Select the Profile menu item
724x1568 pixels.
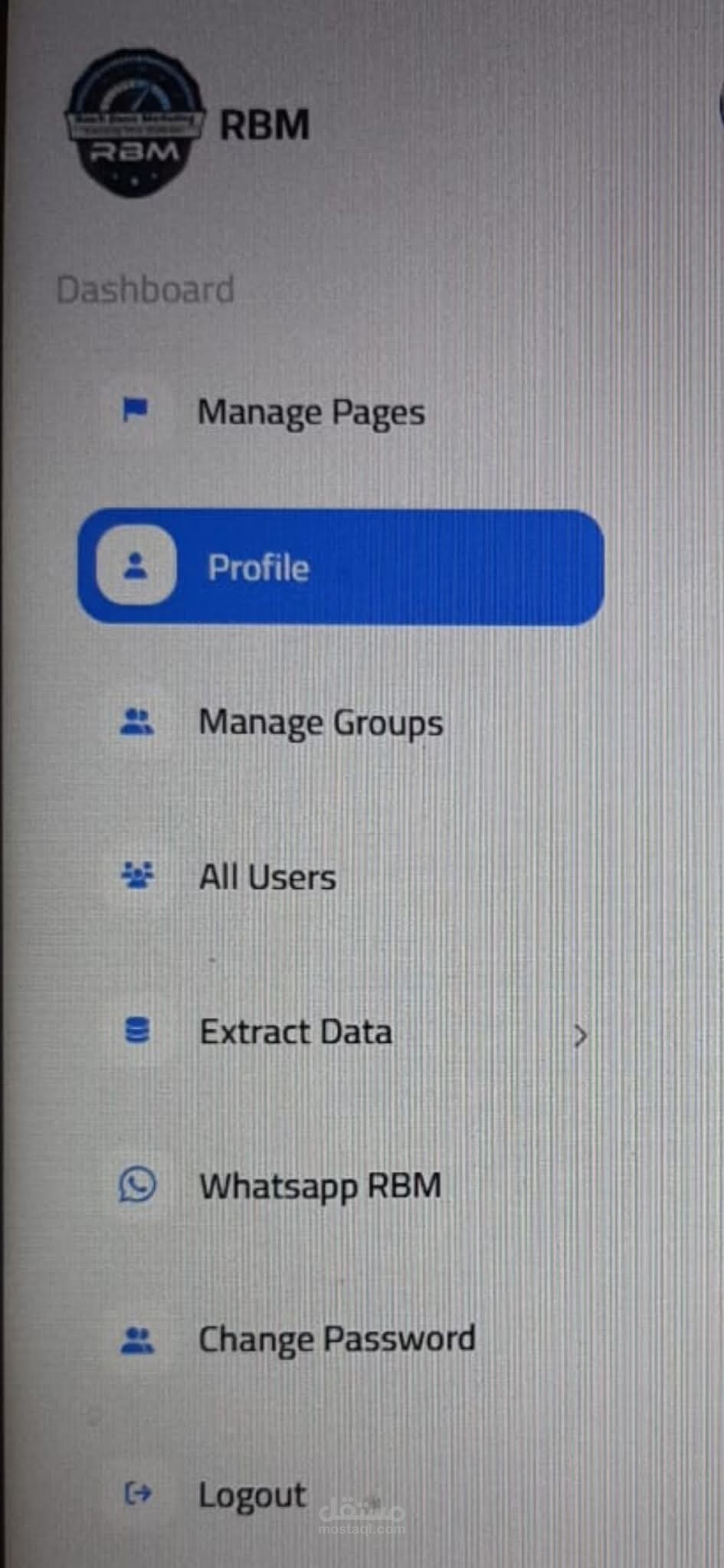341,567
